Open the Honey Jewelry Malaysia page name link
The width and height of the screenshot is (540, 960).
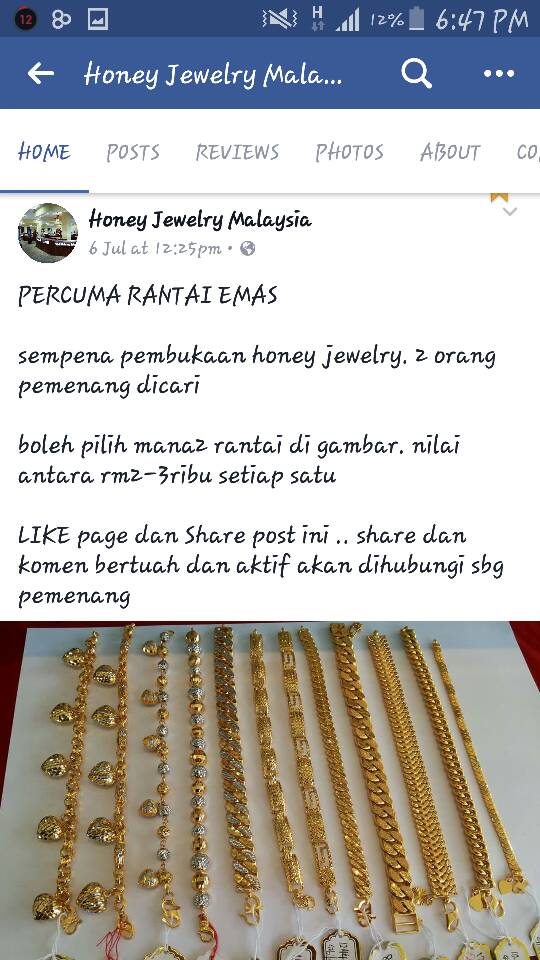[x=200, y=219]
